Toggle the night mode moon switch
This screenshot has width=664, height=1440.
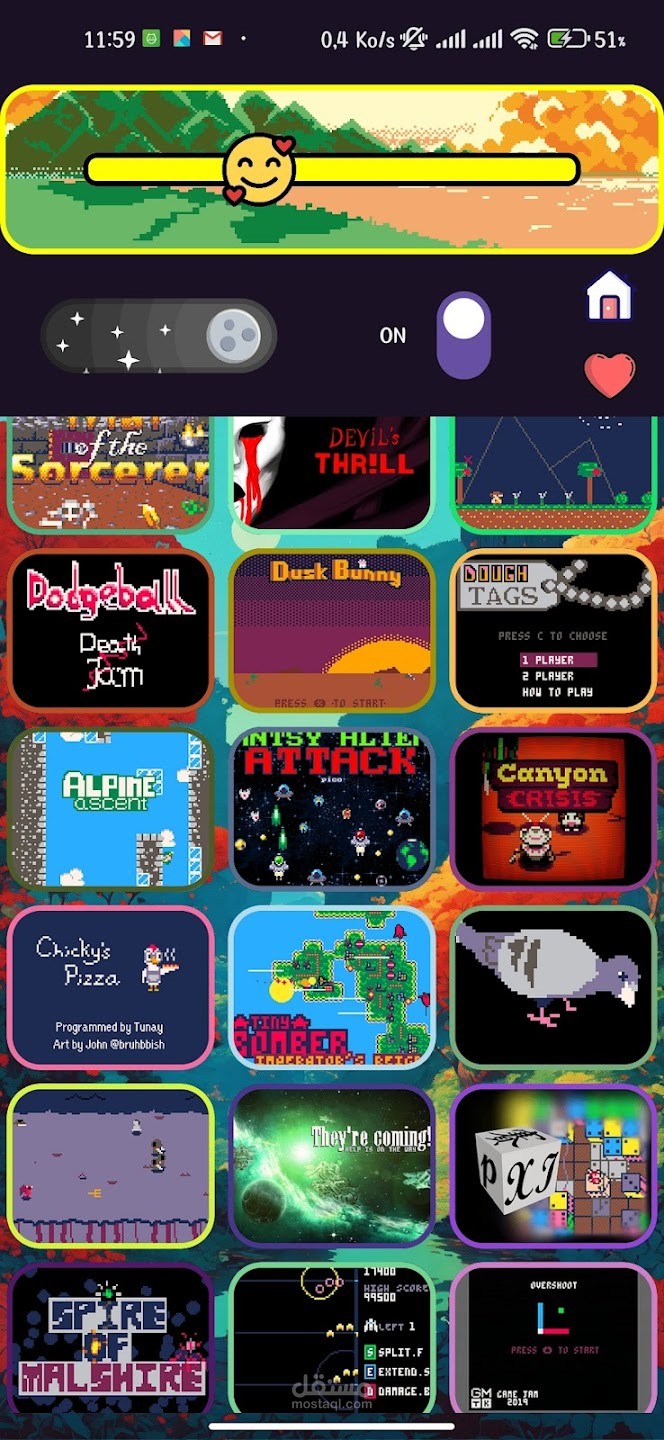pos(158,335)
